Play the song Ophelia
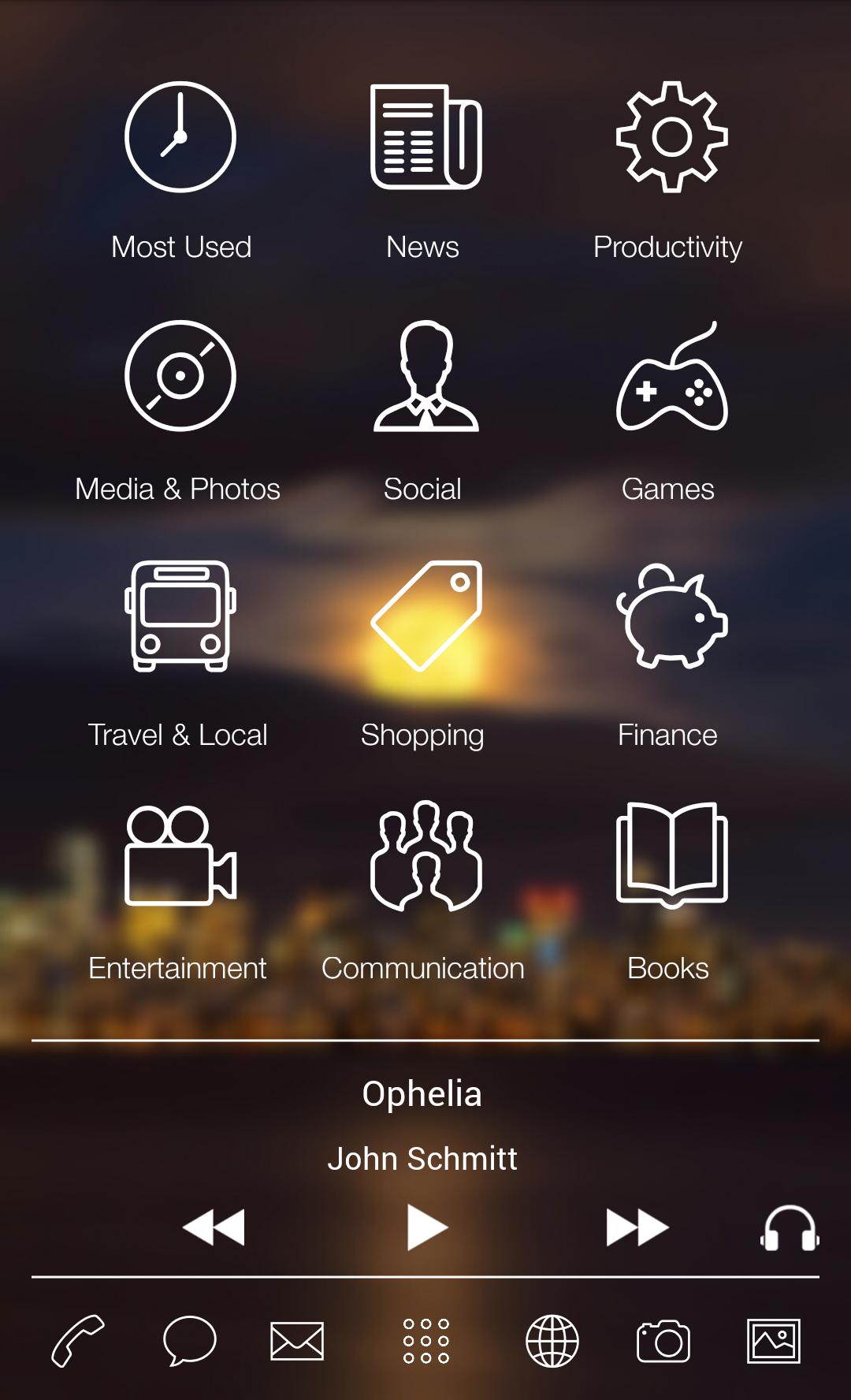The image size is (851, 1400). (425, 1226)
